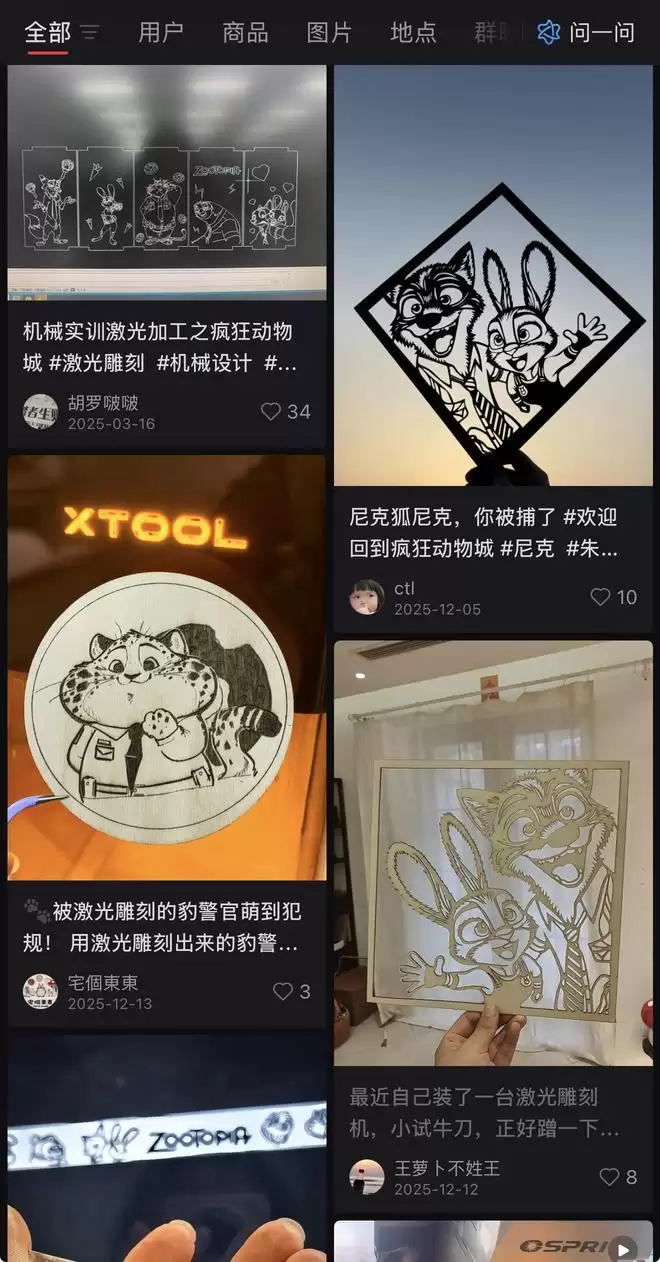Switch to the 商品 tab
Image resolution: width=660 pixels, height=1262 pixels.
245,33
